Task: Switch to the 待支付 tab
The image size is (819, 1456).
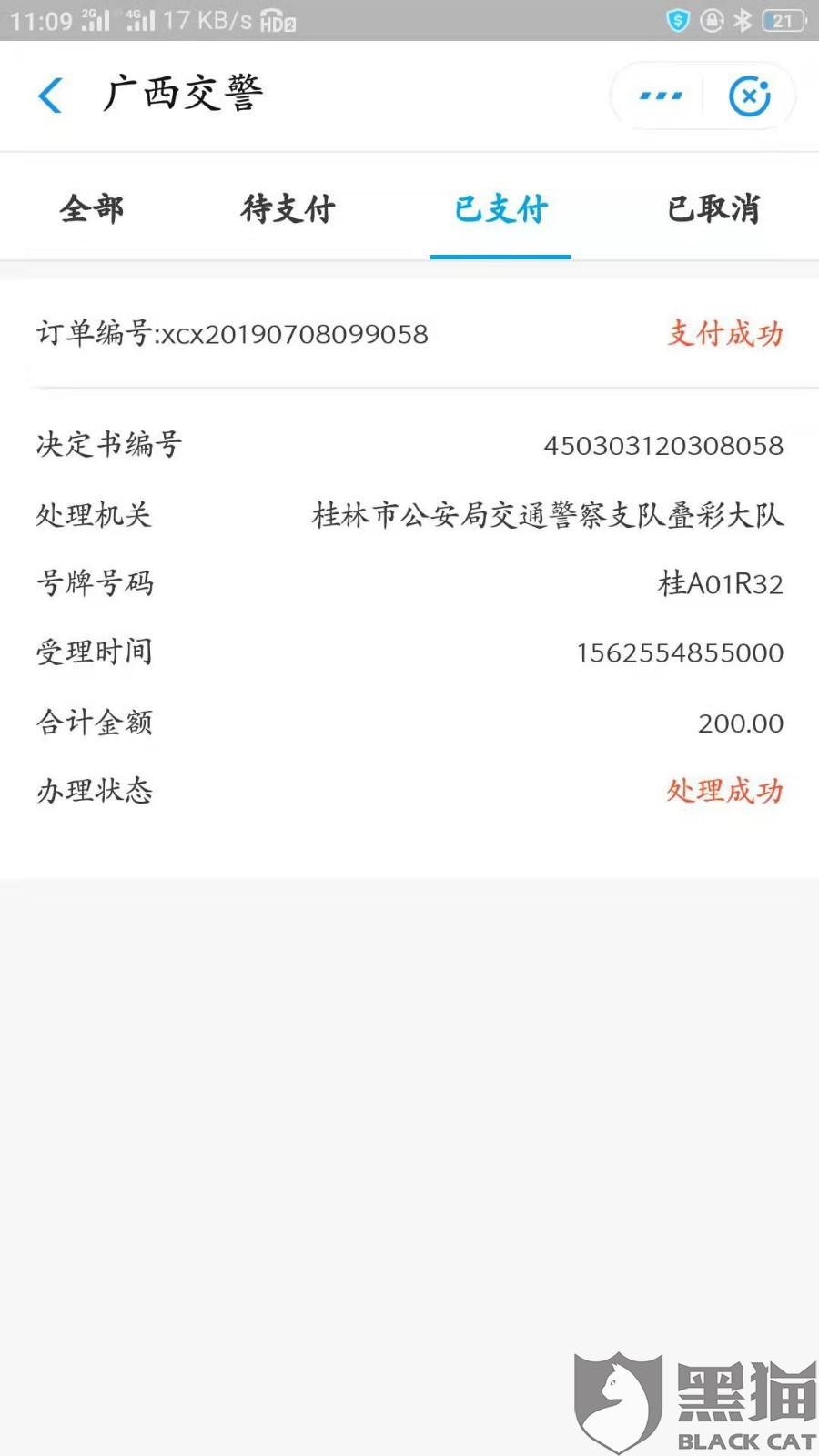Action: (x=288, y=209)
